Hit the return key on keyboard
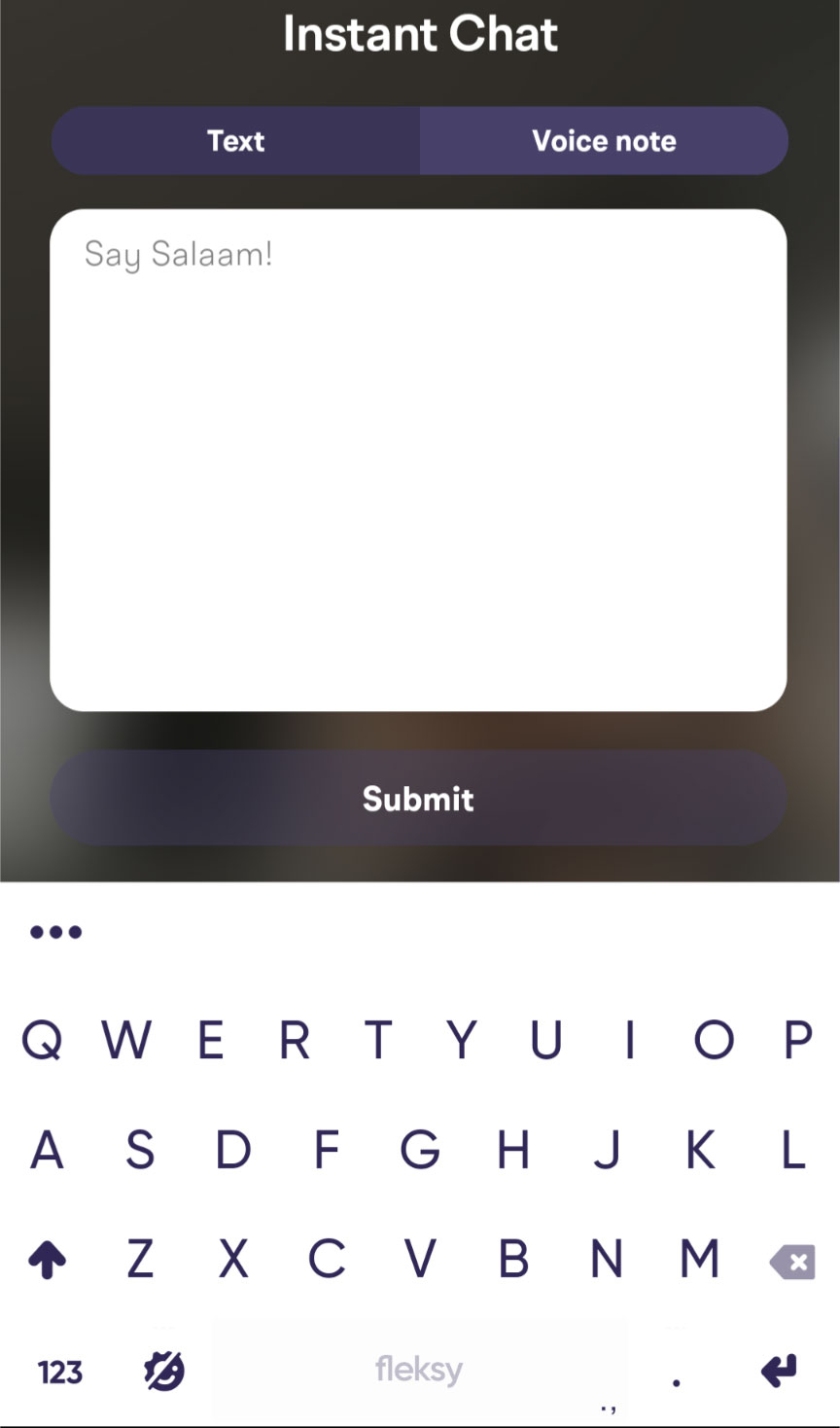 coord(780,1371)
